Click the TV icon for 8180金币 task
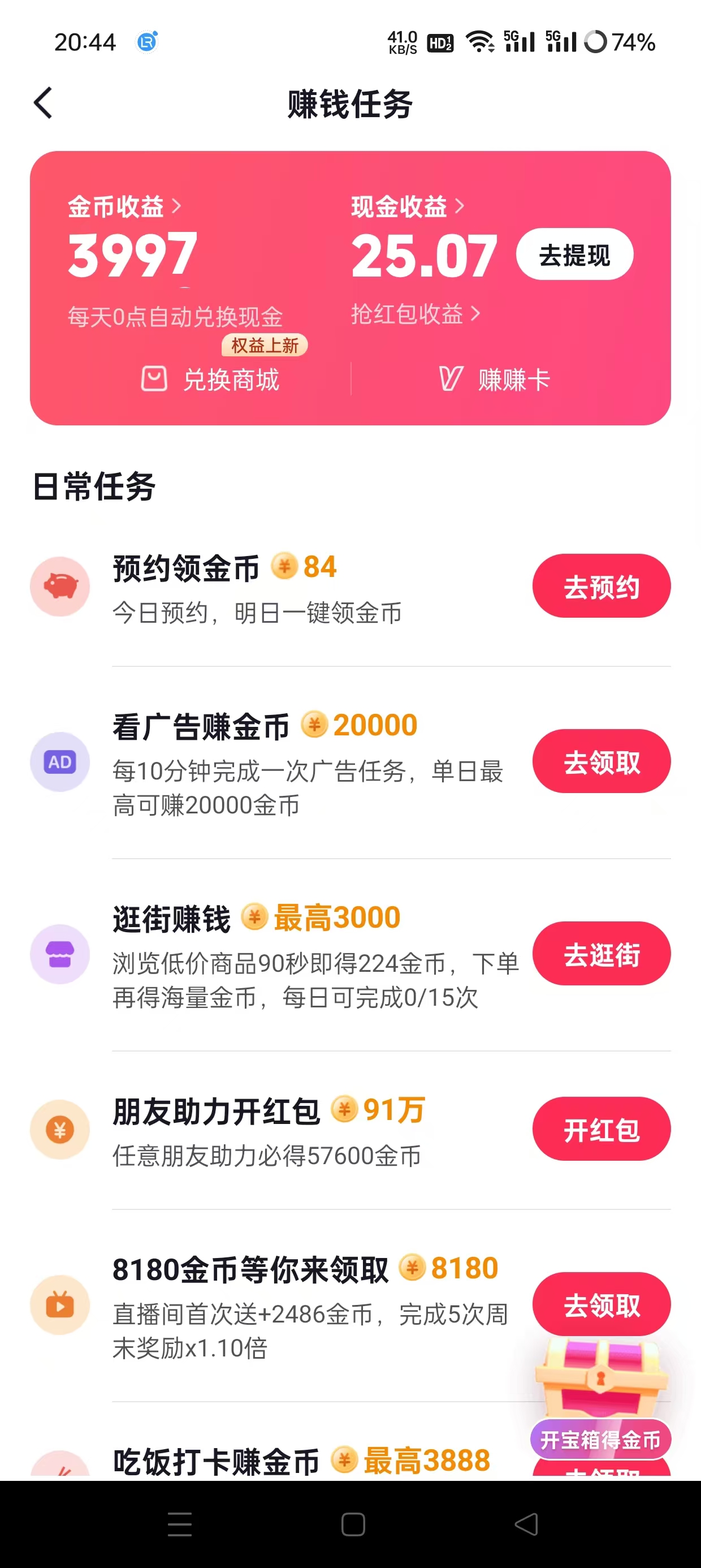This screenshot has width=701, height=1568. pyautogui.click(x=59, y=1305)
